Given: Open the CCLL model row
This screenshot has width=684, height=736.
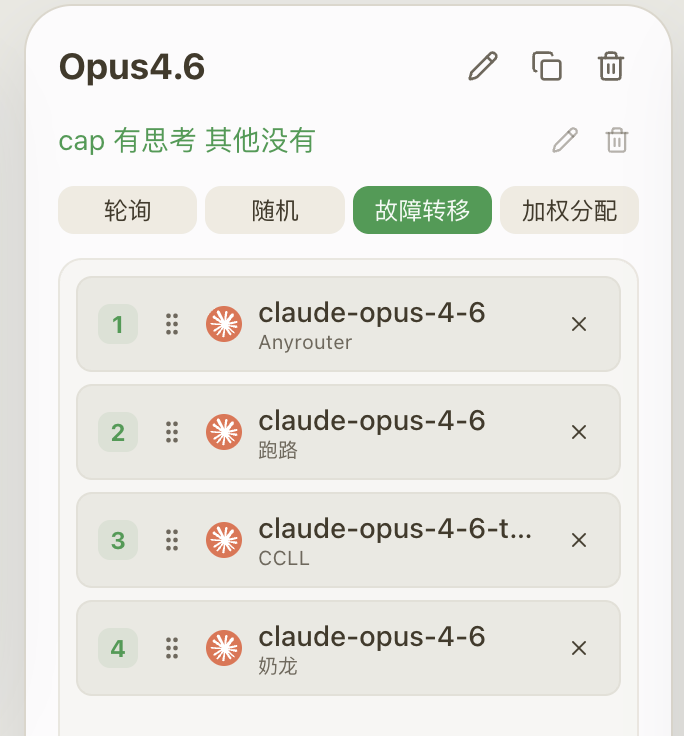Looking at the screenshot, I should (x=348, y=540).
